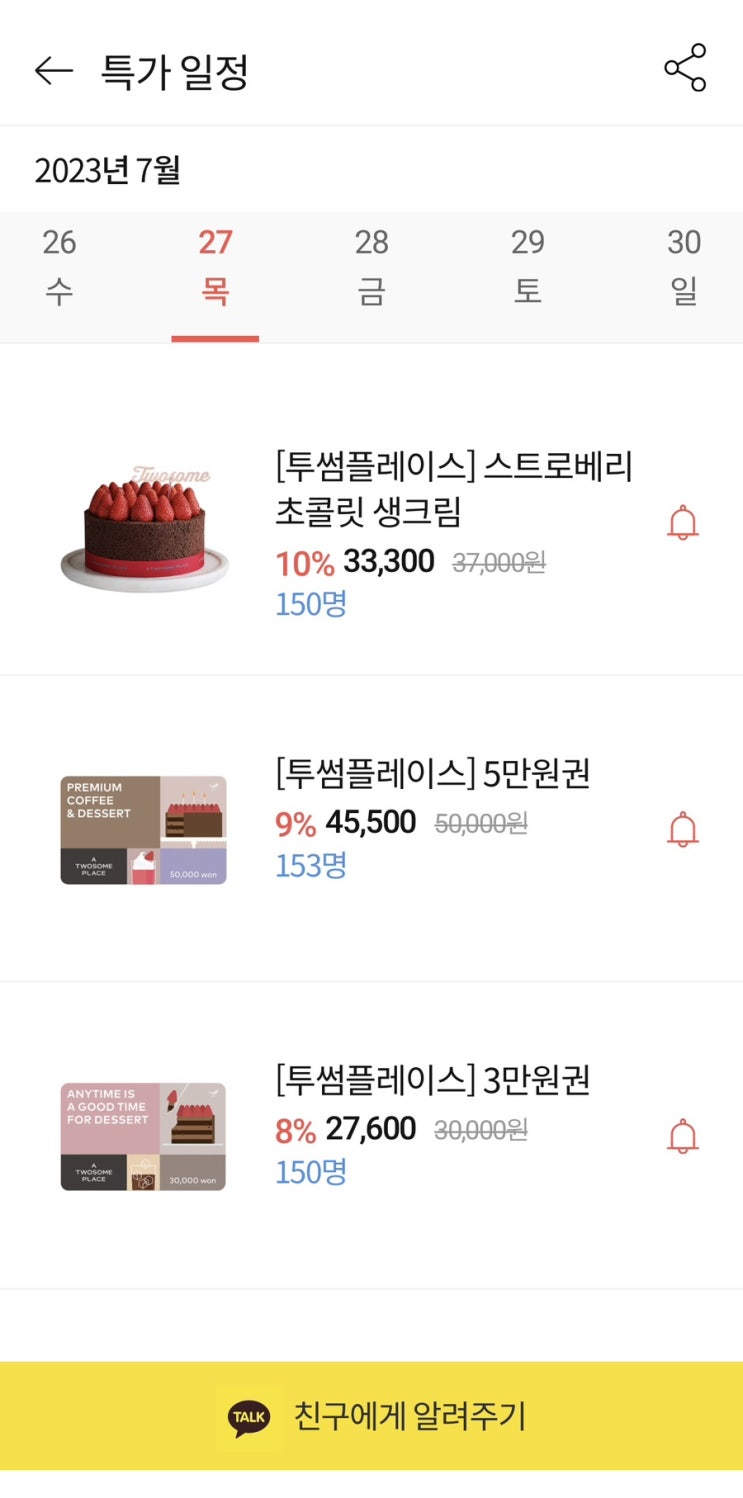Switch to the 30 일 date tab

point(684,266)
